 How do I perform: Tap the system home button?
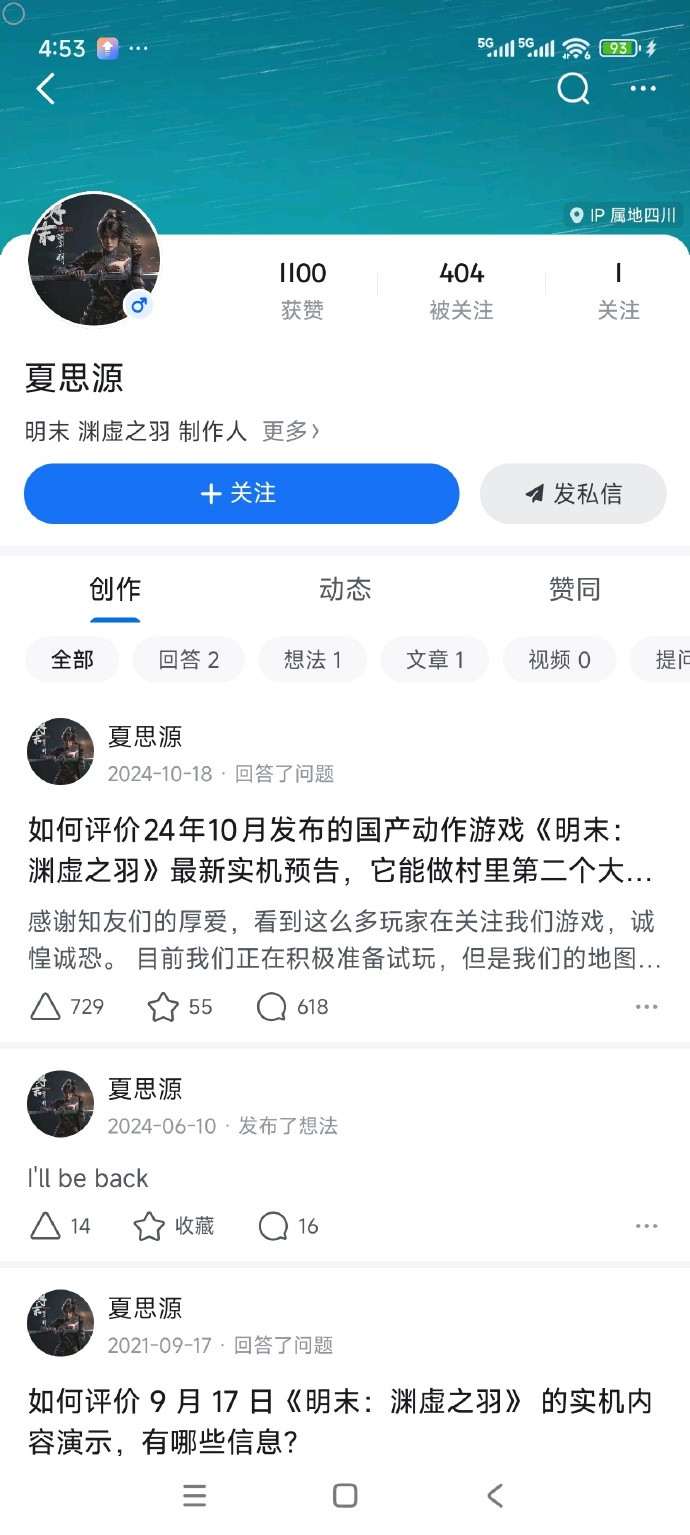tap(345, 1495)
